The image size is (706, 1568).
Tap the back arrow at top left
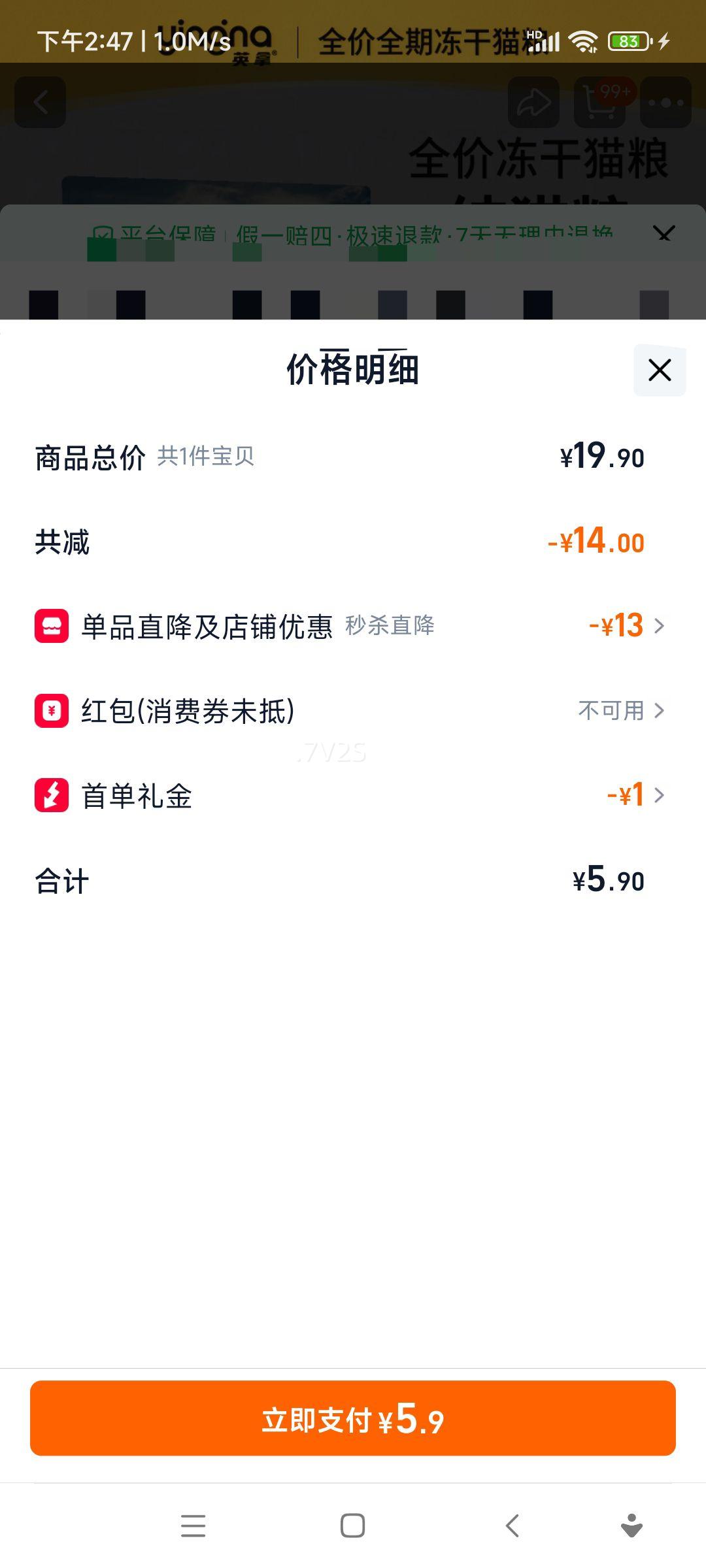coord(41,103)
